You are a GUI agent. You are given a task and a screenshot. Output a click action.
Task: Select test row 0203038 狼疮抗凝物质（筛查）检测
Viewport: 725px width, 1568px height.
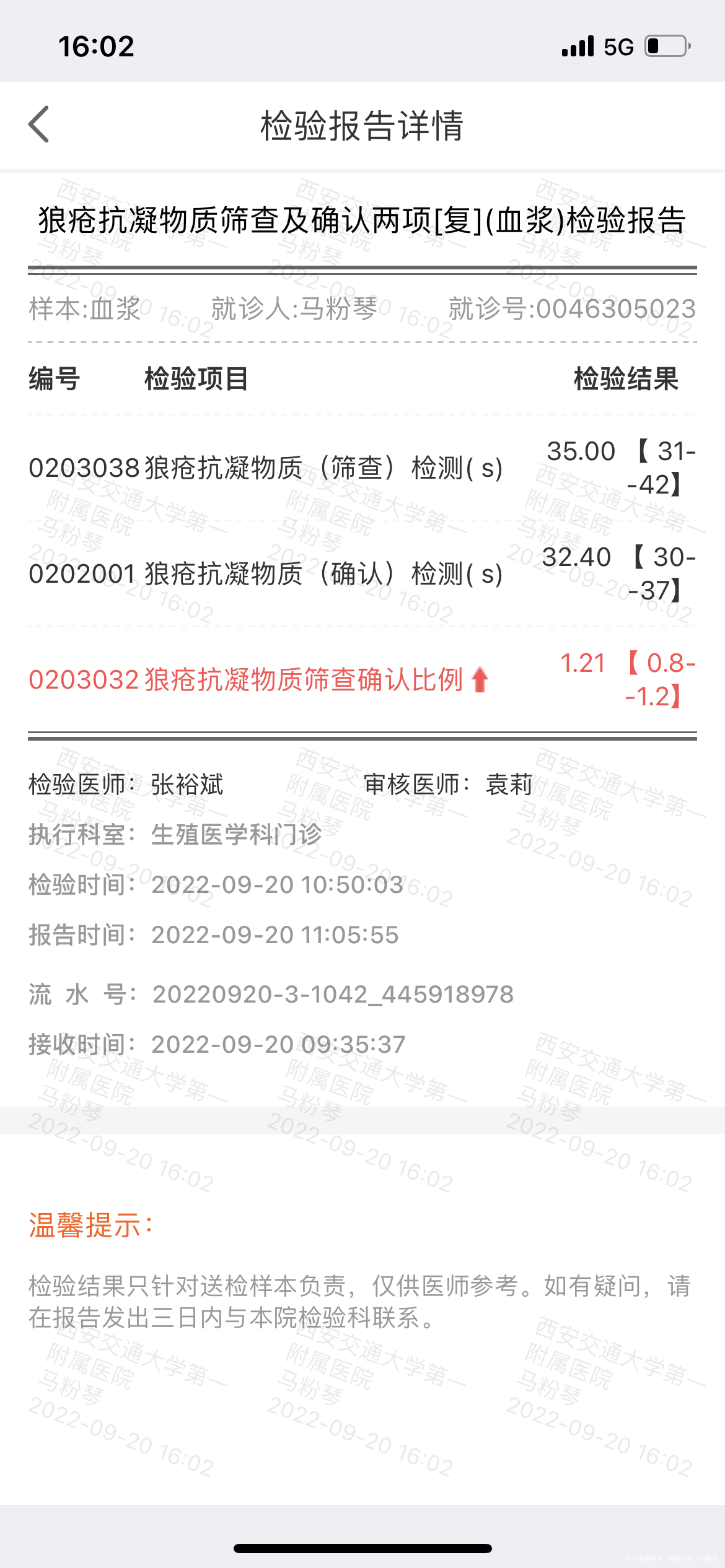266,469
